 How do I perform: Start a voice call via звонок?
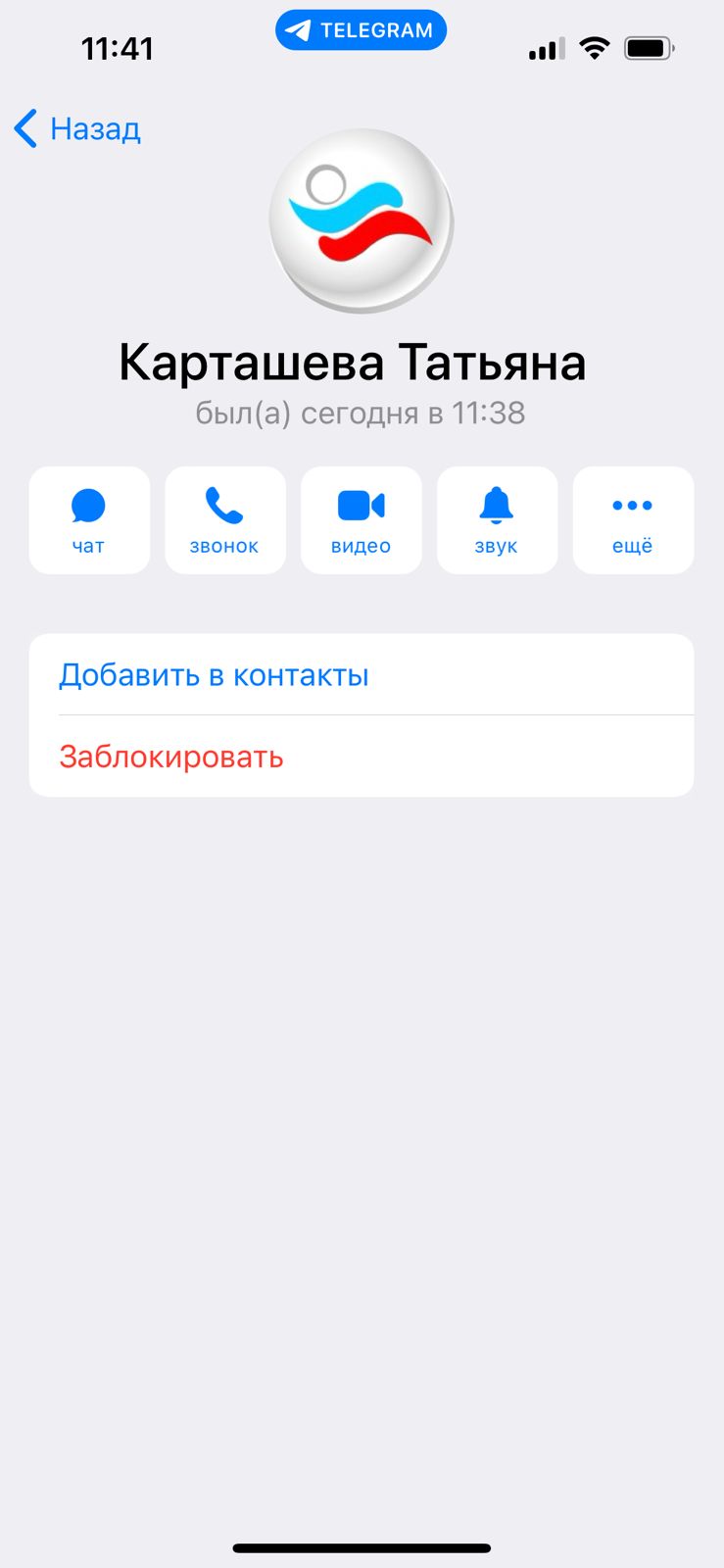pyautogui.click(x=225, y=519)
